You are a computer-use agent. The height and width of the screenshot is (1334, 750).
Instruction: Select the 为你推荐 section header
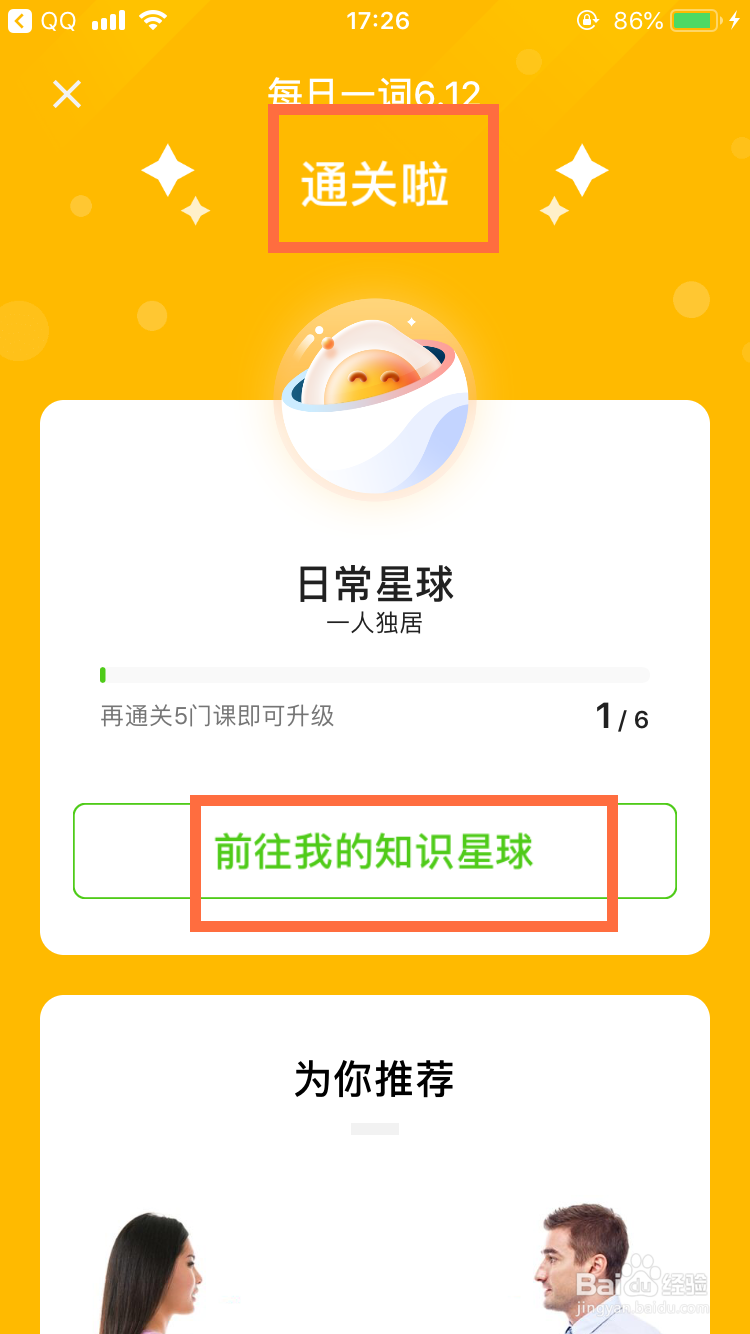375,1079
